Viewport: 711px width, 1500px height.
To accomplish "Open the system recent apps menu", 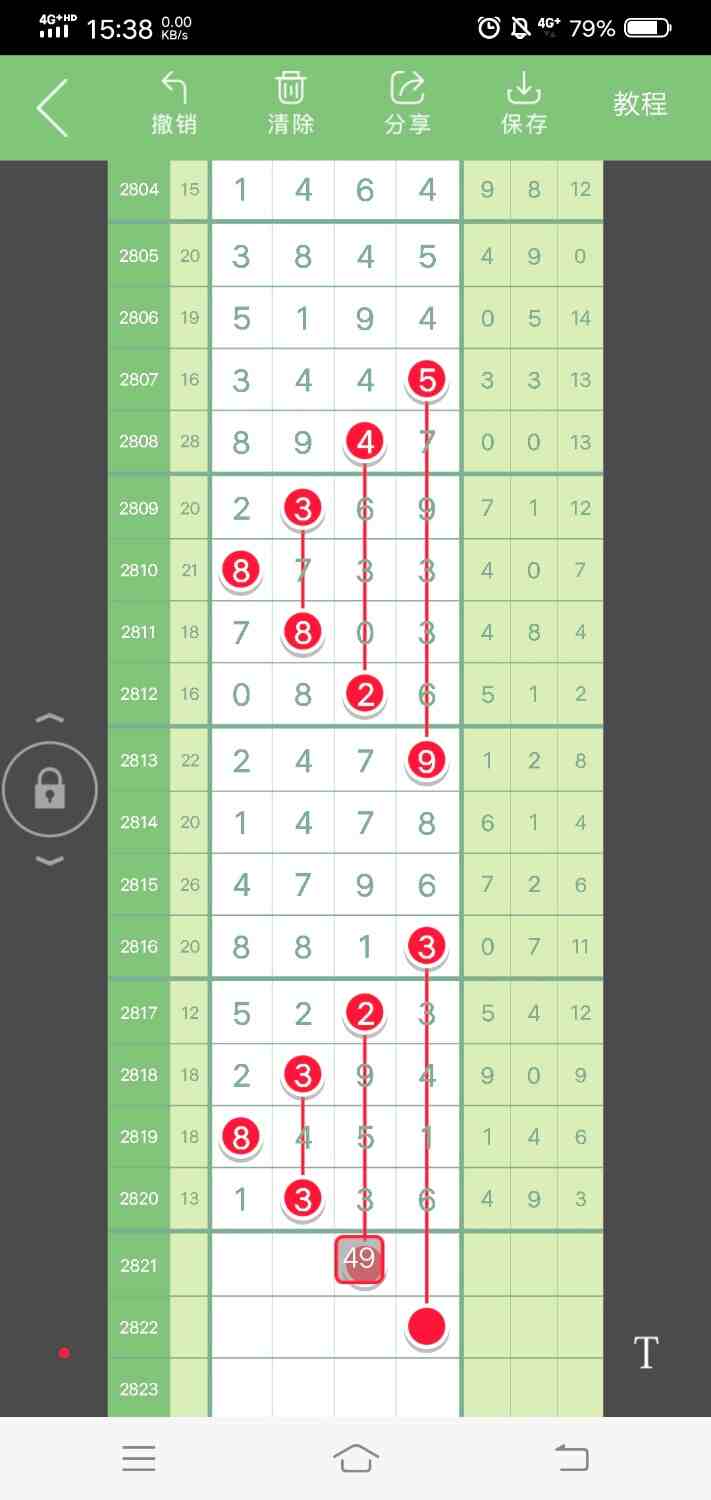I will coord(139,1458).
